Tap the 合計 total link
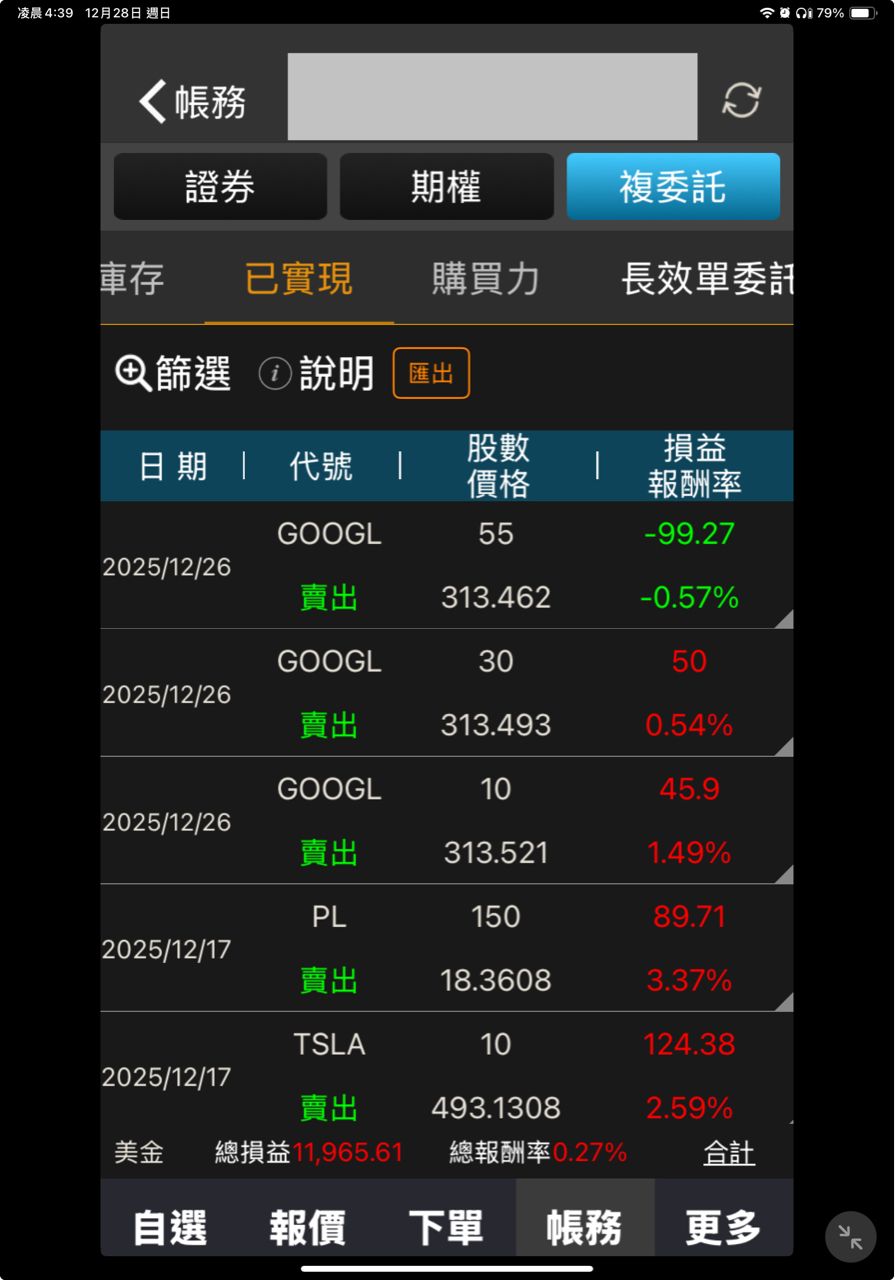895x1280 pixels. [x=729, y=1153]
